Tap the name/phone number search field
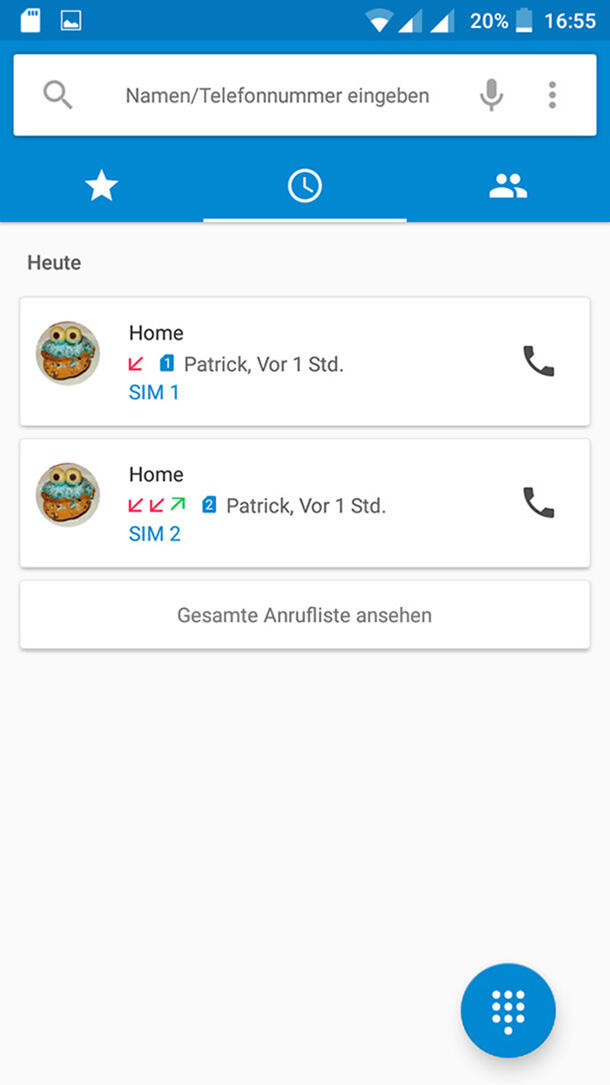Image resolution: width=610 pixels, height=1085 pixels. (277, 96)
